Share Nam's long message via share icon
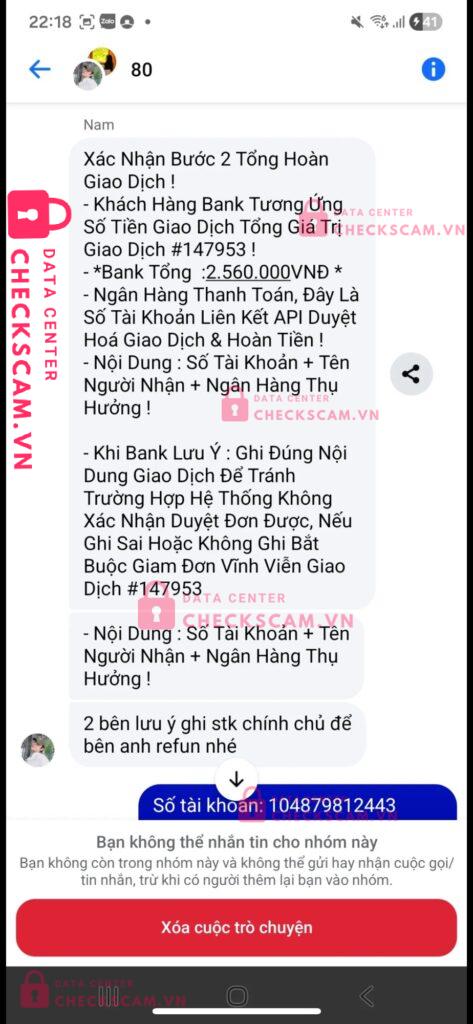Viewport: 473px width, 1024px height. click(x=411, y=374)
